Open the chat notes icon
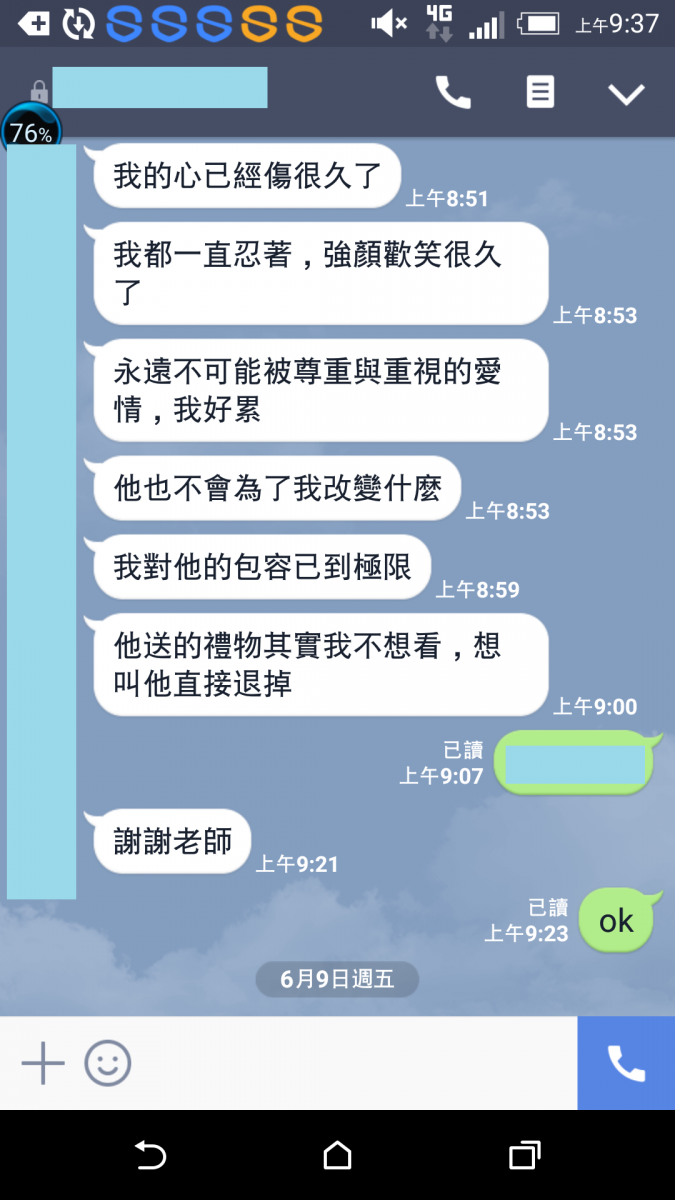The image size is (675, 1200). (540, 93)
